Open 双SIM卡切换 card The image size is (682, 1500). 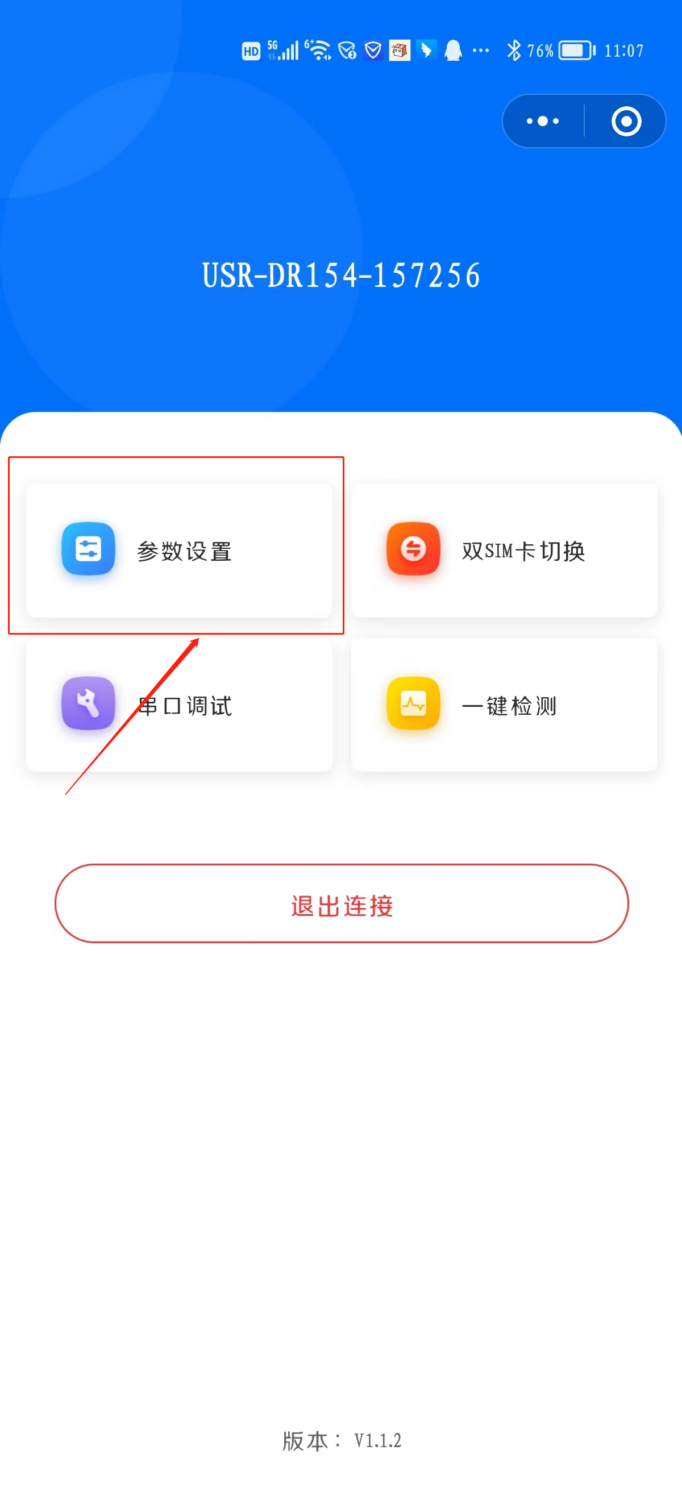point(504,551)
